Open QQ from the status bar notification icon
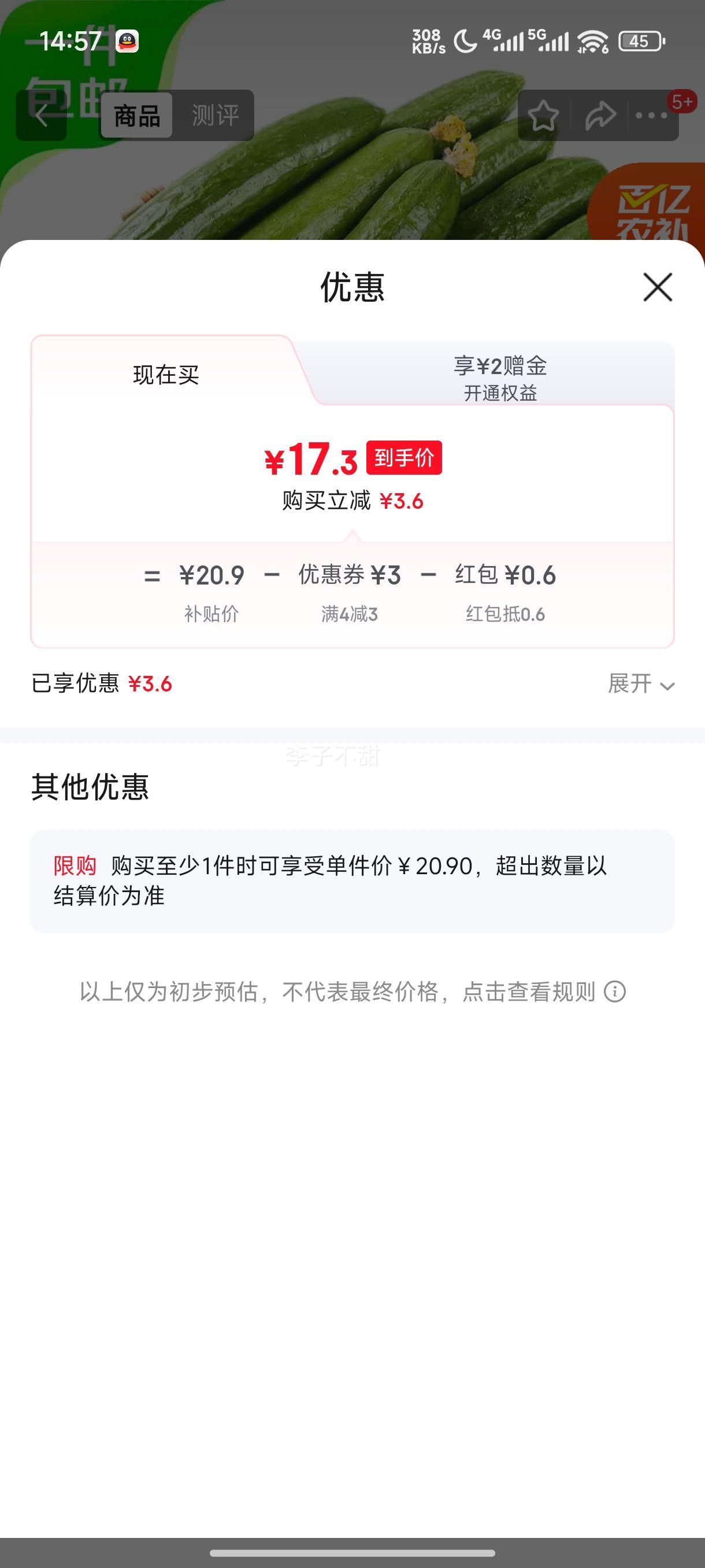 coord(127,41)
